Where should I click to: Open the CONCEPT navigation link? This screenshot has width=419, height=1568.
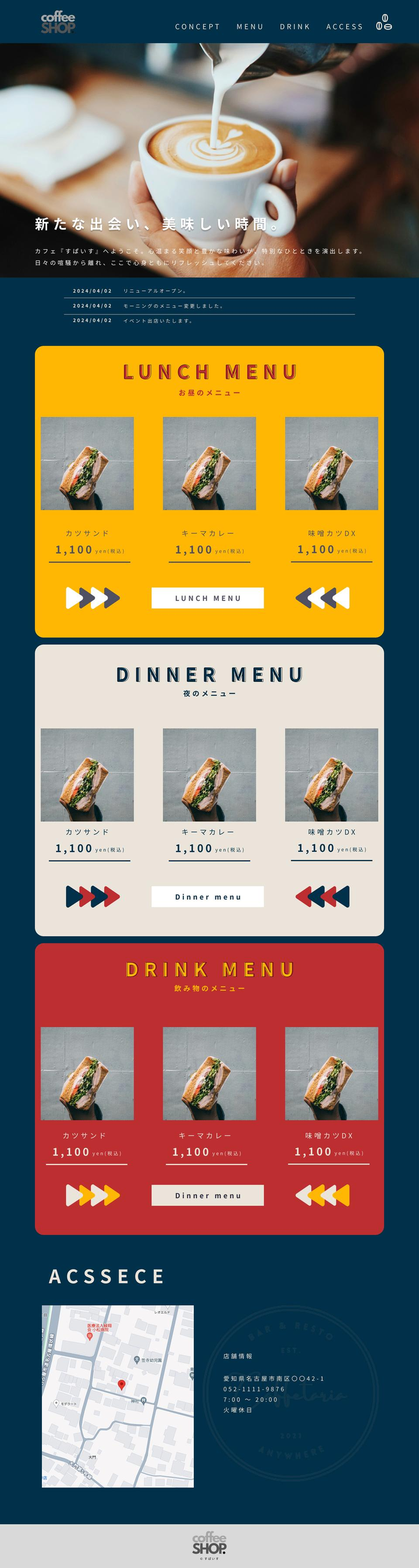[197, 27]
